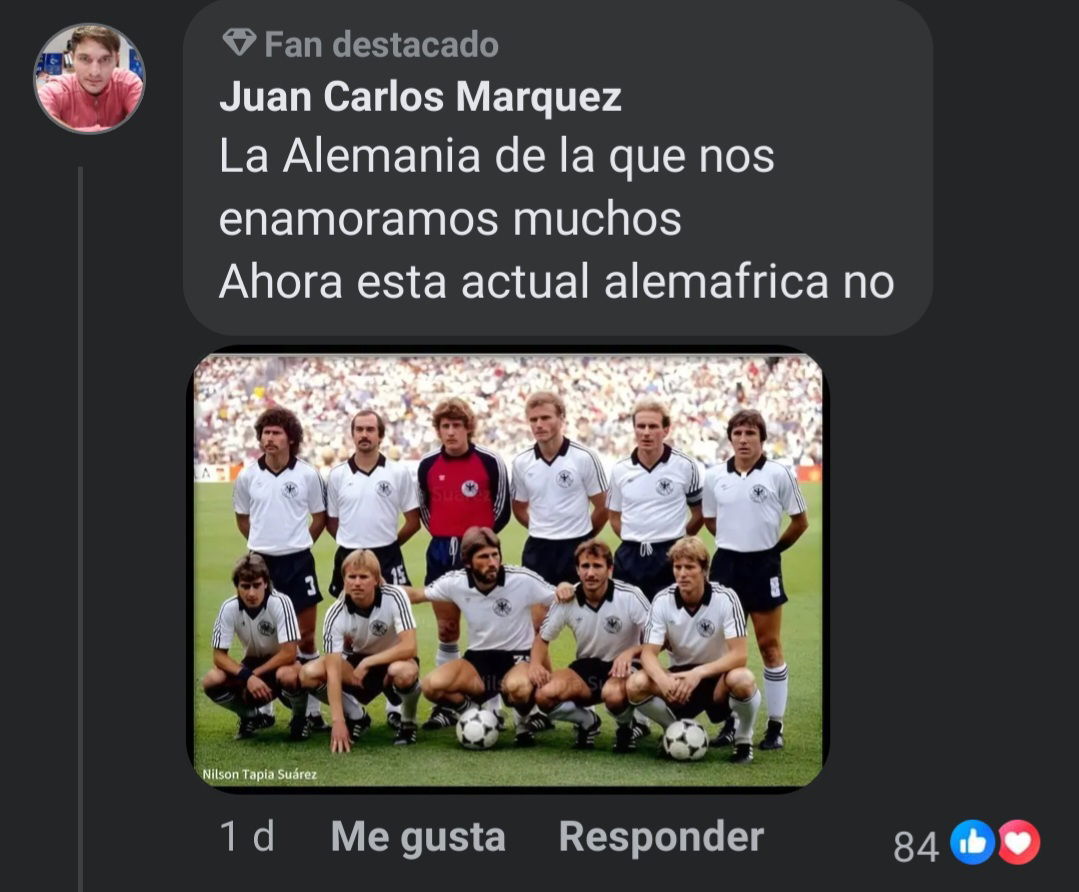Reply to the comment with Responder
Screen dimensions: 1079x892
[x=661, y=837]
